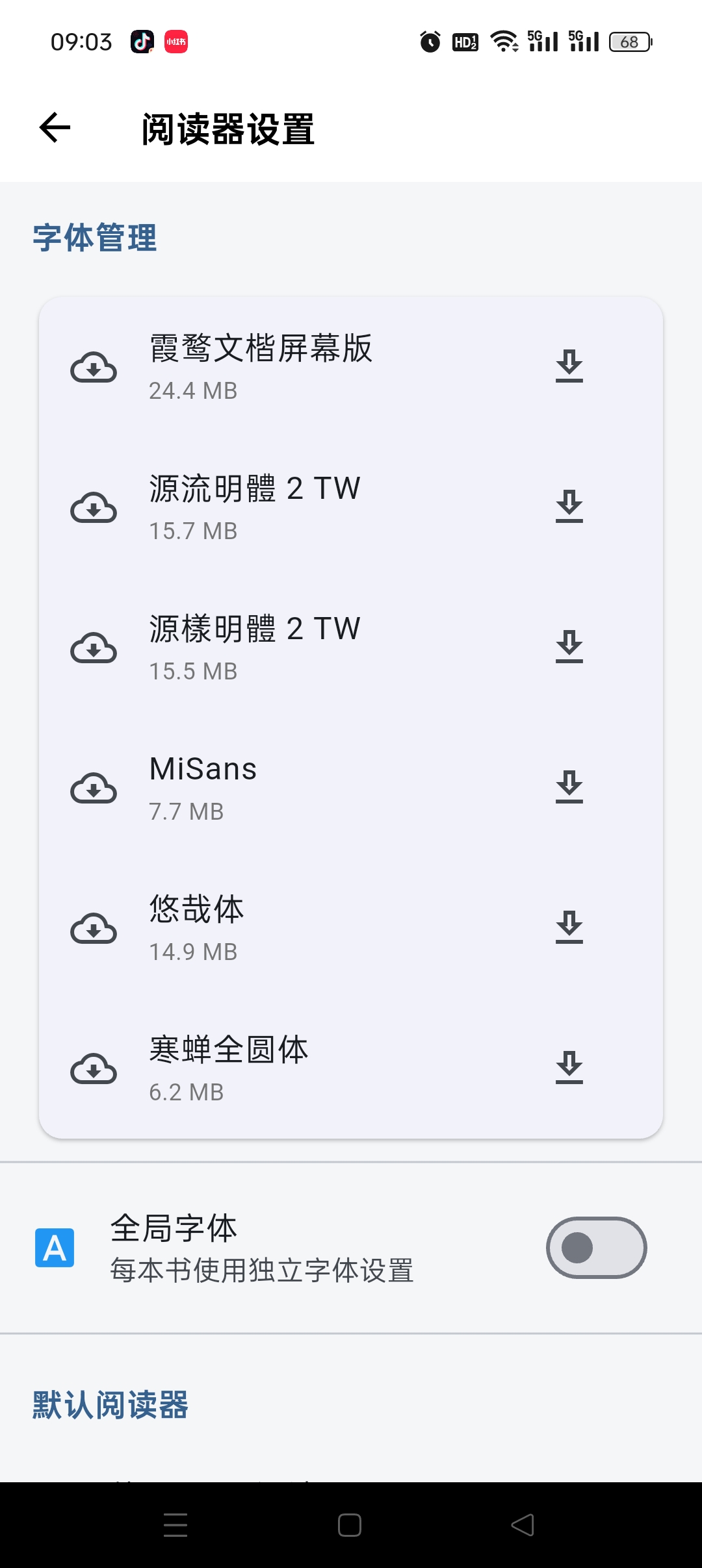Image resolution: width=702 pixels, height=1568 pixels.
Task: Download the 悠哉体 font
Action: (x=570, y=929)
